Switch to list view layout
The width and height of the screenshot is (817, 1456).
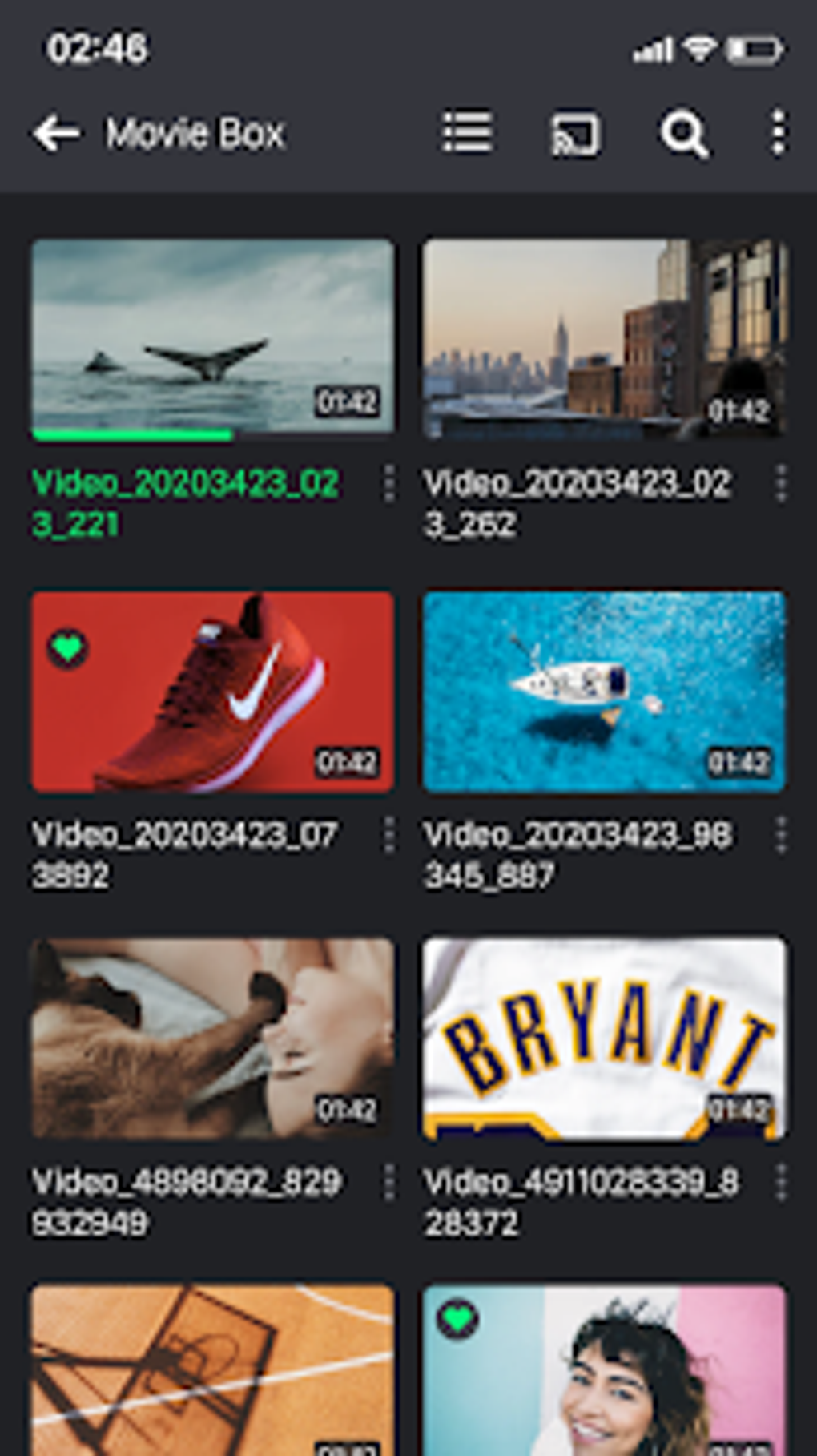tap(468, 132)
